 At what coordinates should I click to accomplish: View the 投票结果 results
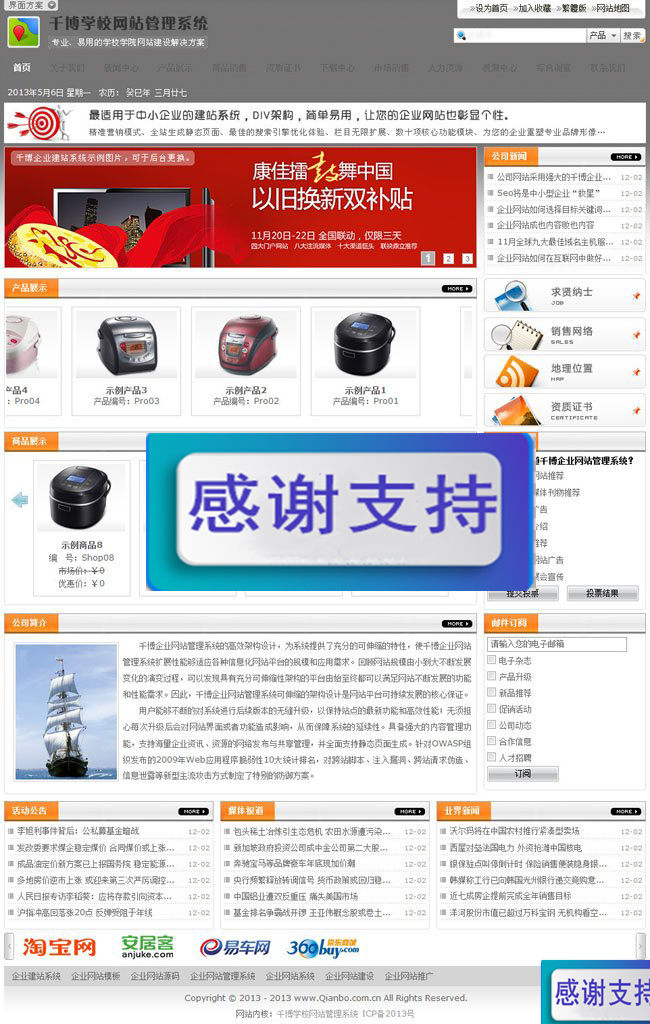602,593
